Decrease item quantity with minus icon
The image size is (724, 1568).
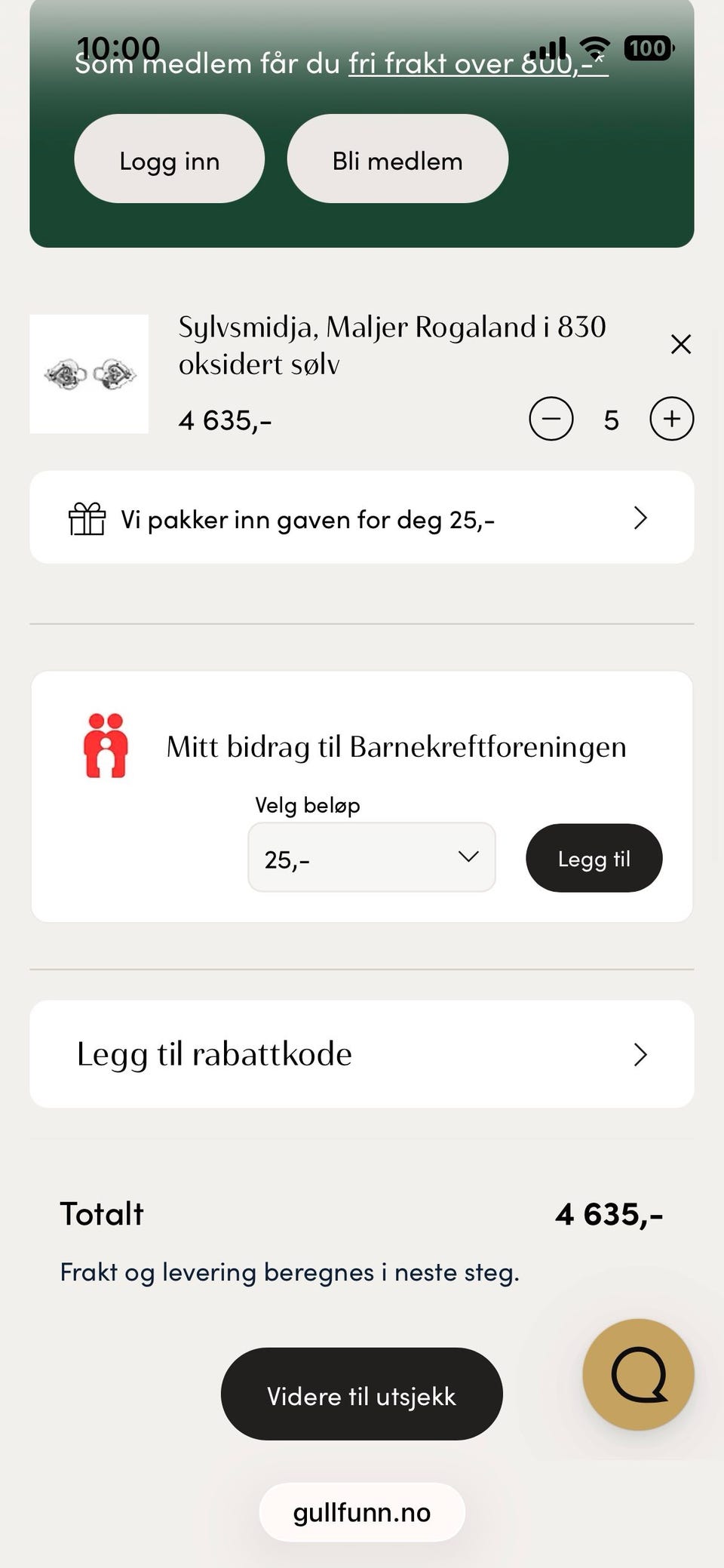(551, 419)
